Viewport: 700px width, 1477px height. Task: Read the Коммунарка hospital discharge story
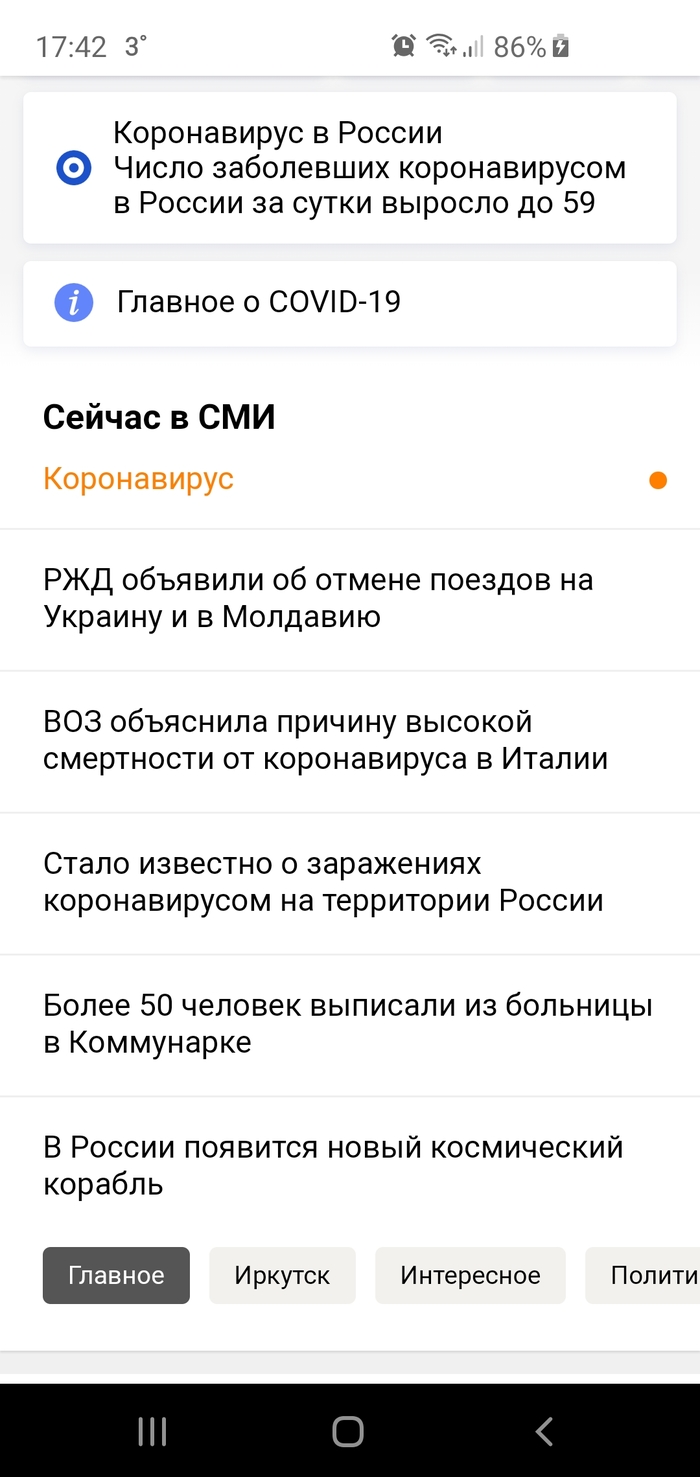coord(348,1024)
